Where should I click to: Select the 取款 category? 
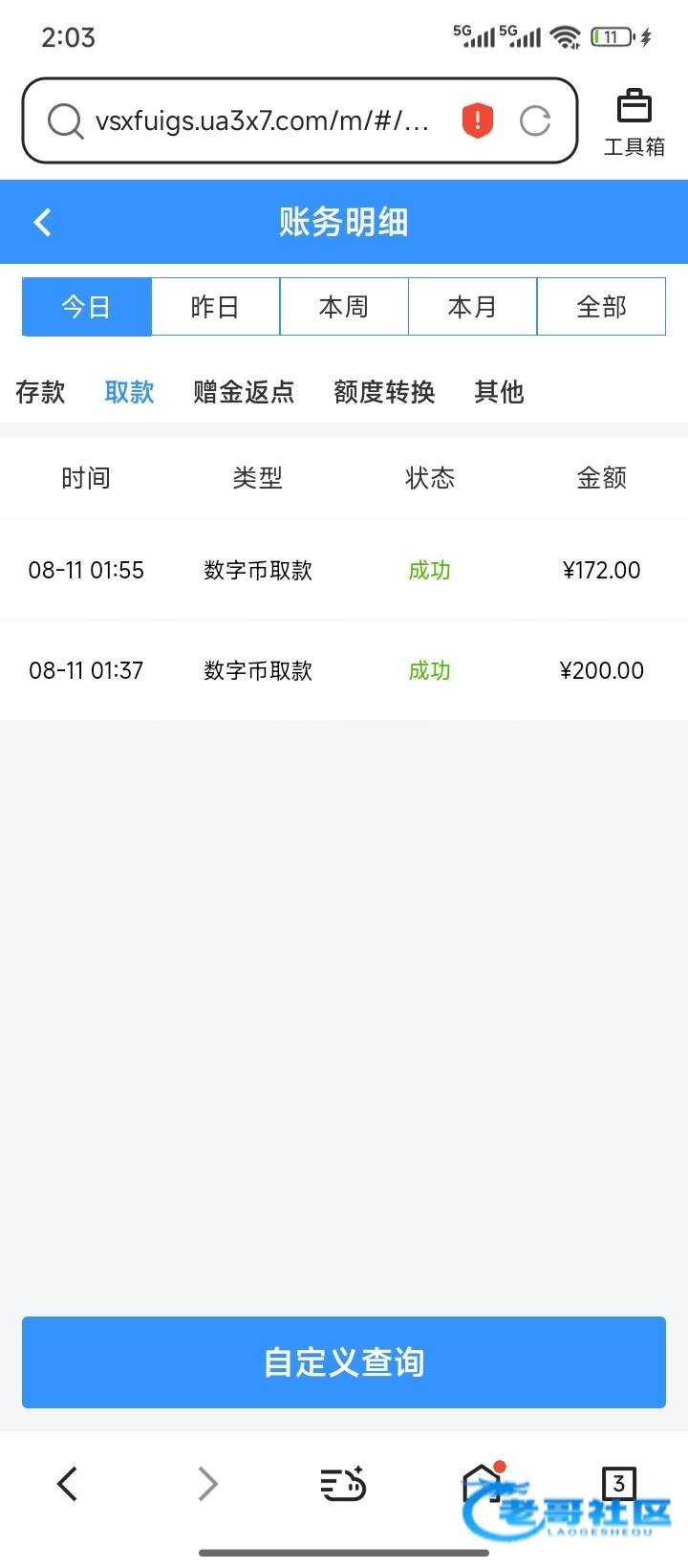(129, 392)
